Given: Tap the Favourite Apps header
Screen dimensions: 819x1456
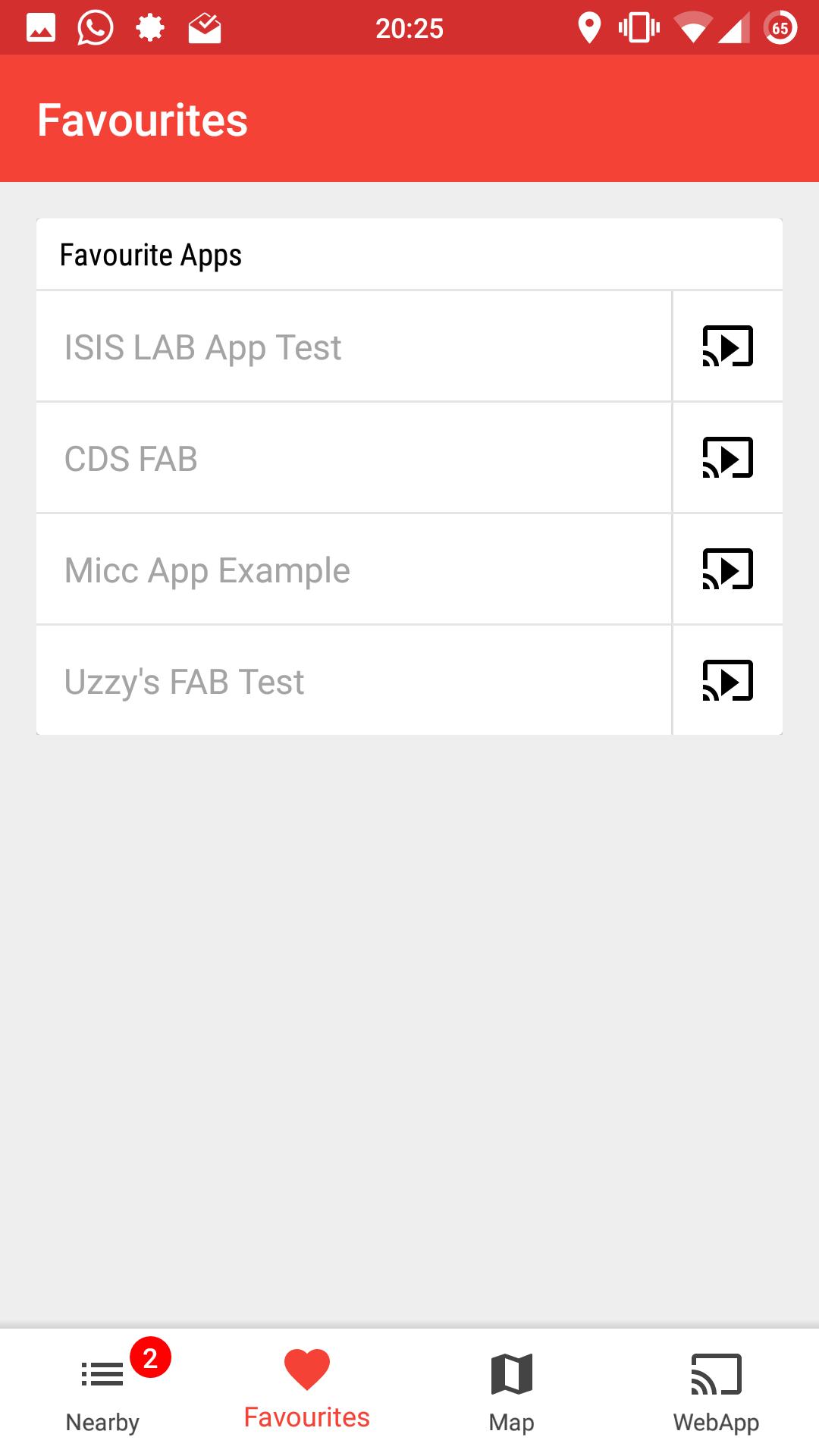Looking at the screenshot, I should point(150,255).
